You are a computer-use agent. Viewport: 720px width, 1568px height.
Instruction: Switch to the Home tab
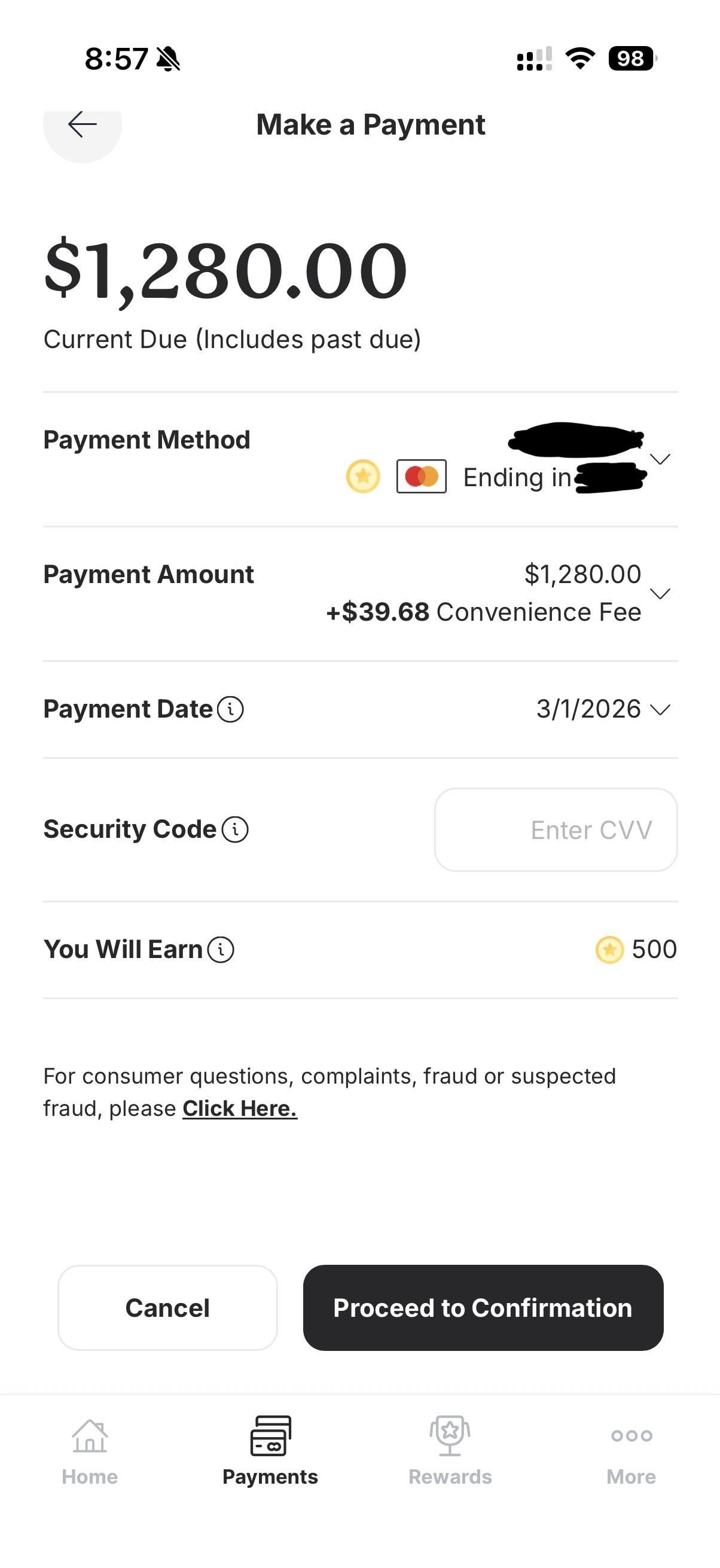(x=90, y=1452)
